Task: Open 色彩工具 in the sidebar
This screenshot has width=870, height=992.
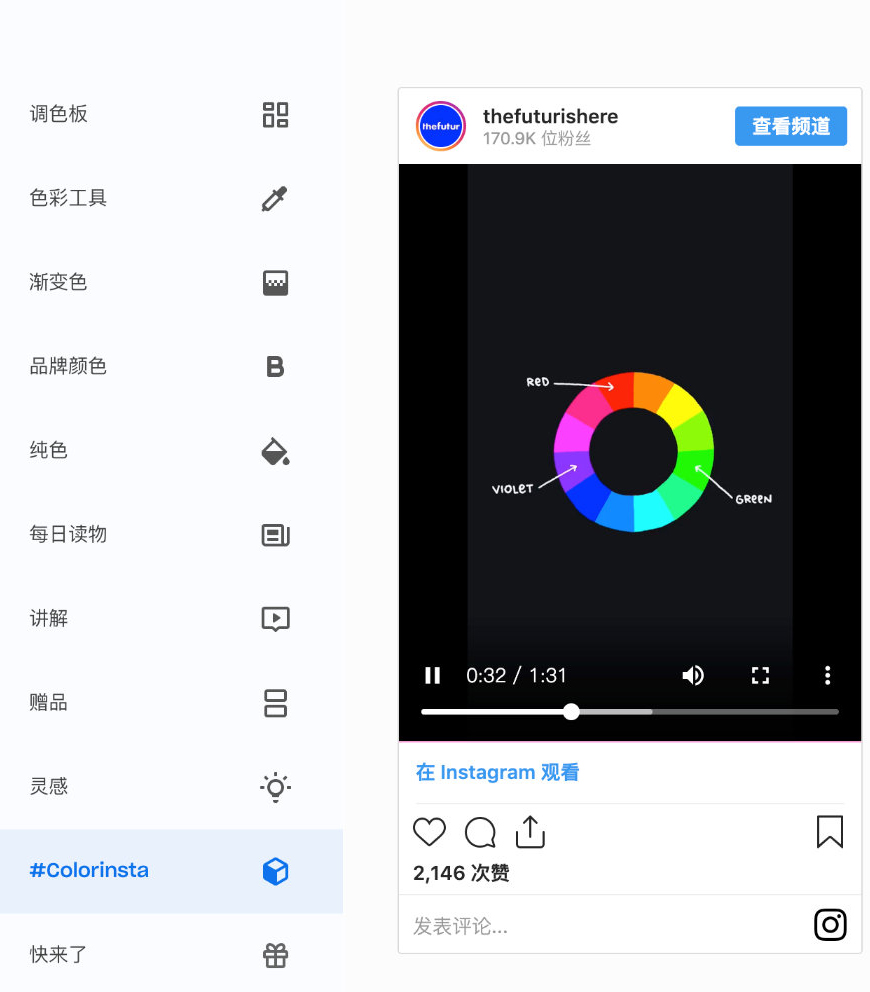Action: pyautogui.click(x=160, y=198)
